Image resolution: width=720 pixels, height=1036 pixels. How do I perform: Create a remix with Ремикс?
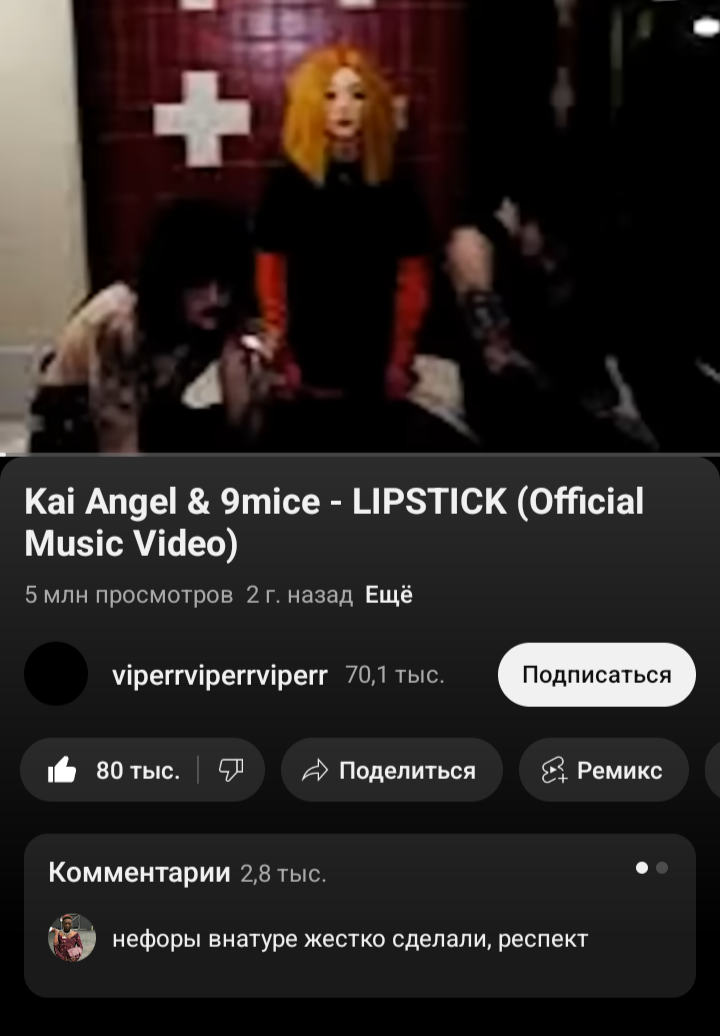point(604,770)
